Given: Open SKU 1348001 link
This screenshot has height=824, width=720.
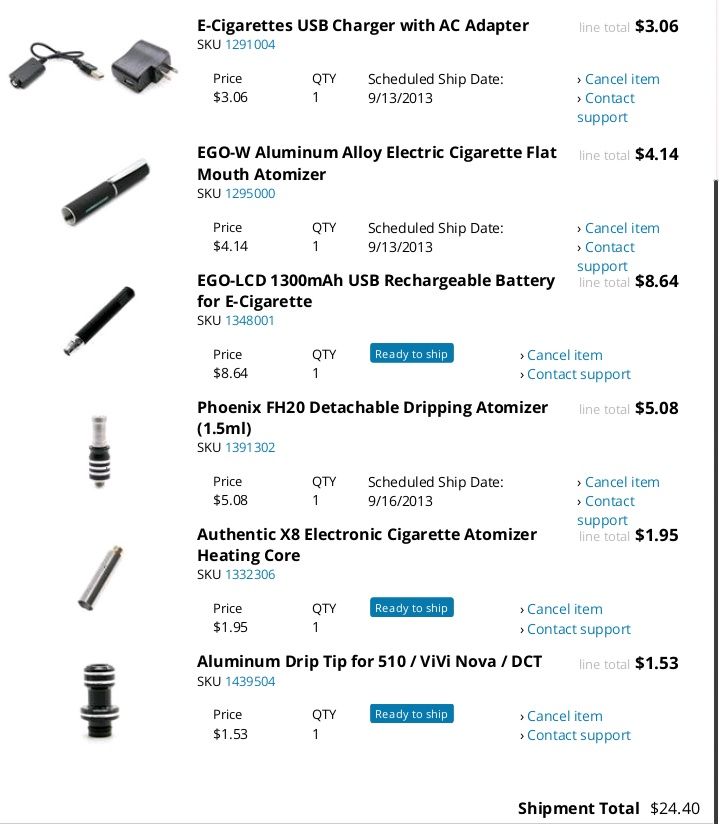Looking at the screenshot, I should [250, 321].
